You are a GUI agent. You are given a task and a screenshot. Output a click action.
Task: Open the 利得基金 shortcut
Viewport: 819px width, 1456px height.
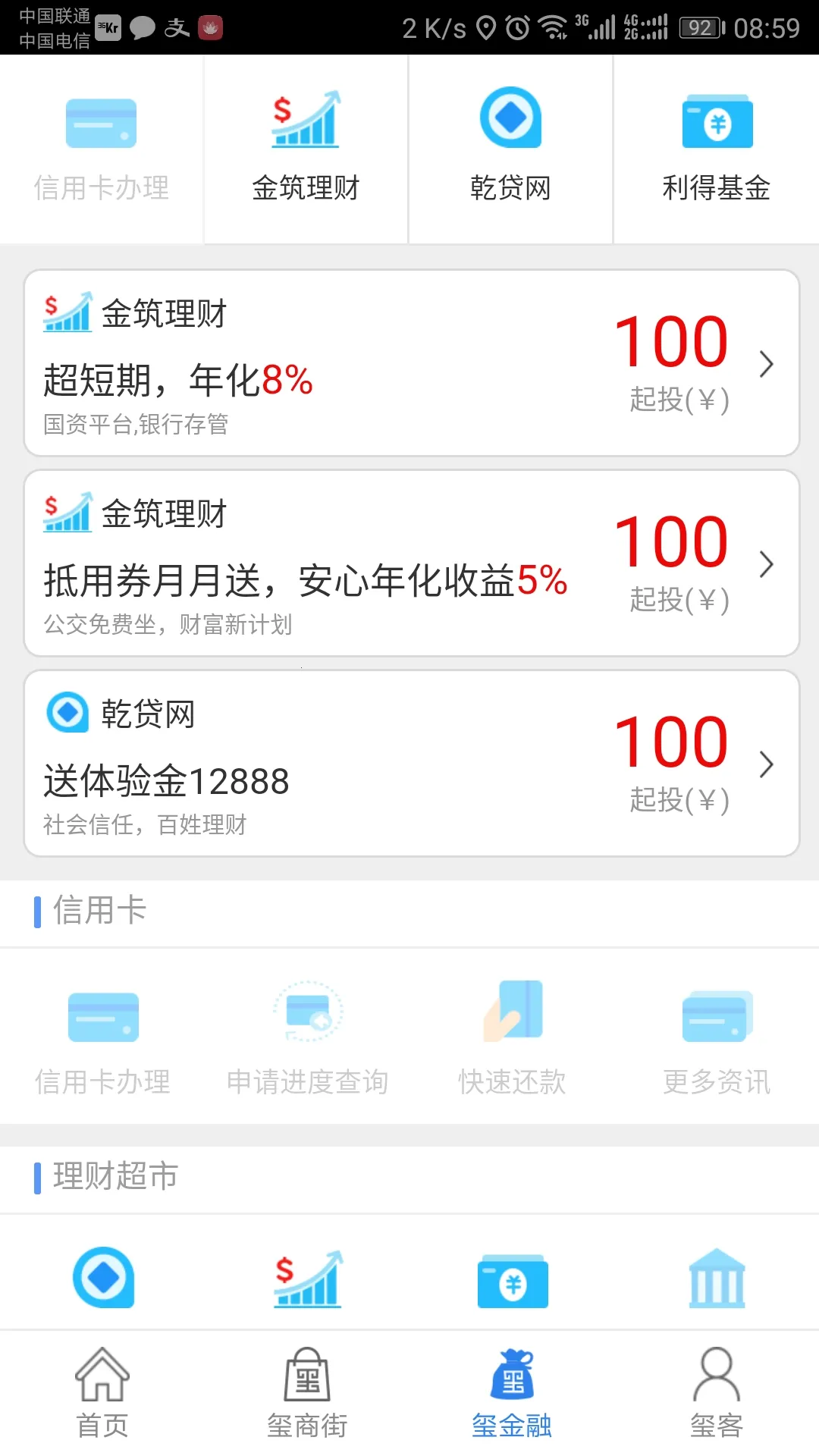click(x=716, y=149)
